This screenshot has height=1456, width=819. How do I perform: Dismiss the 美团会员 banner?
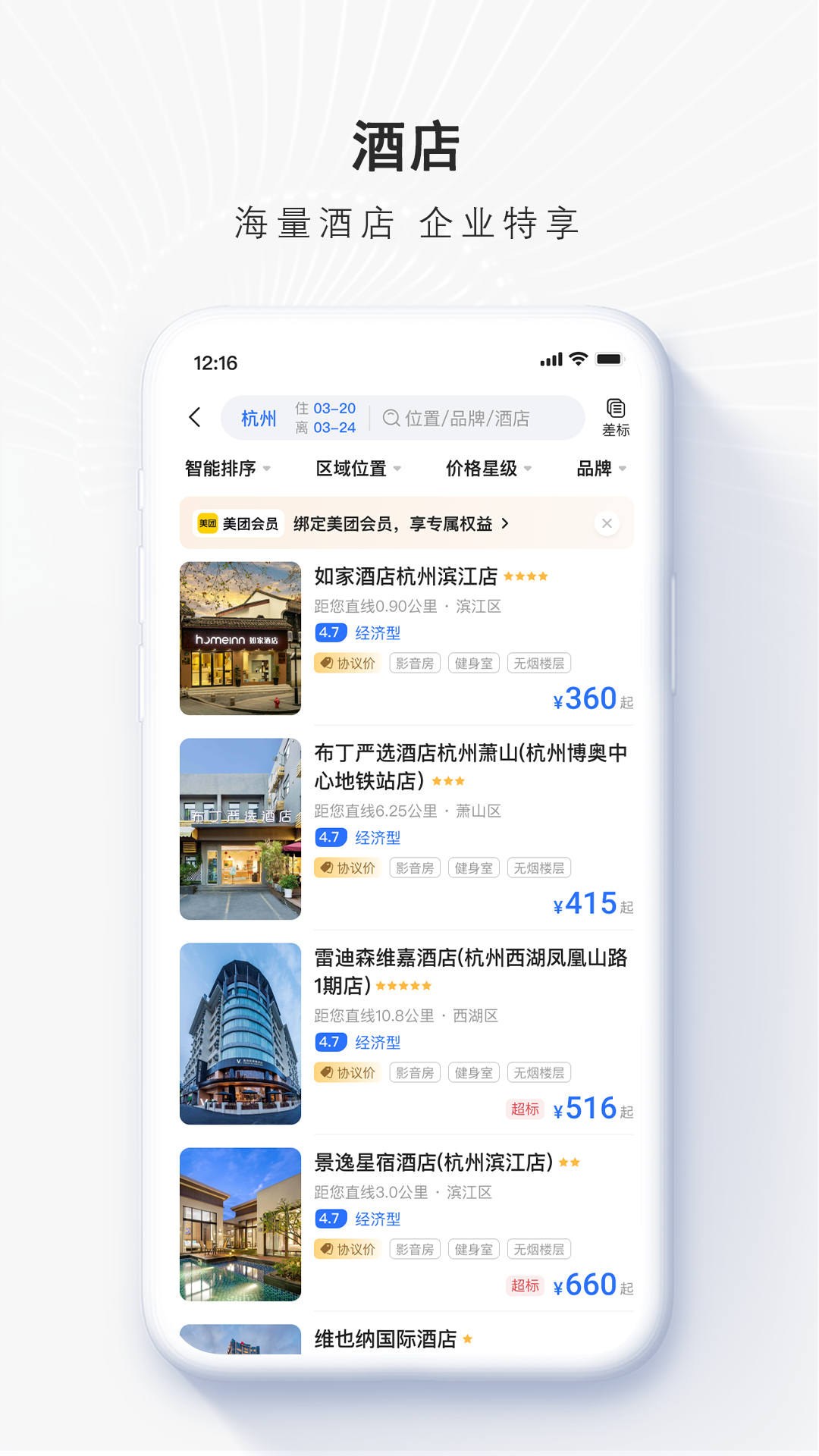[x=607, y=522]
